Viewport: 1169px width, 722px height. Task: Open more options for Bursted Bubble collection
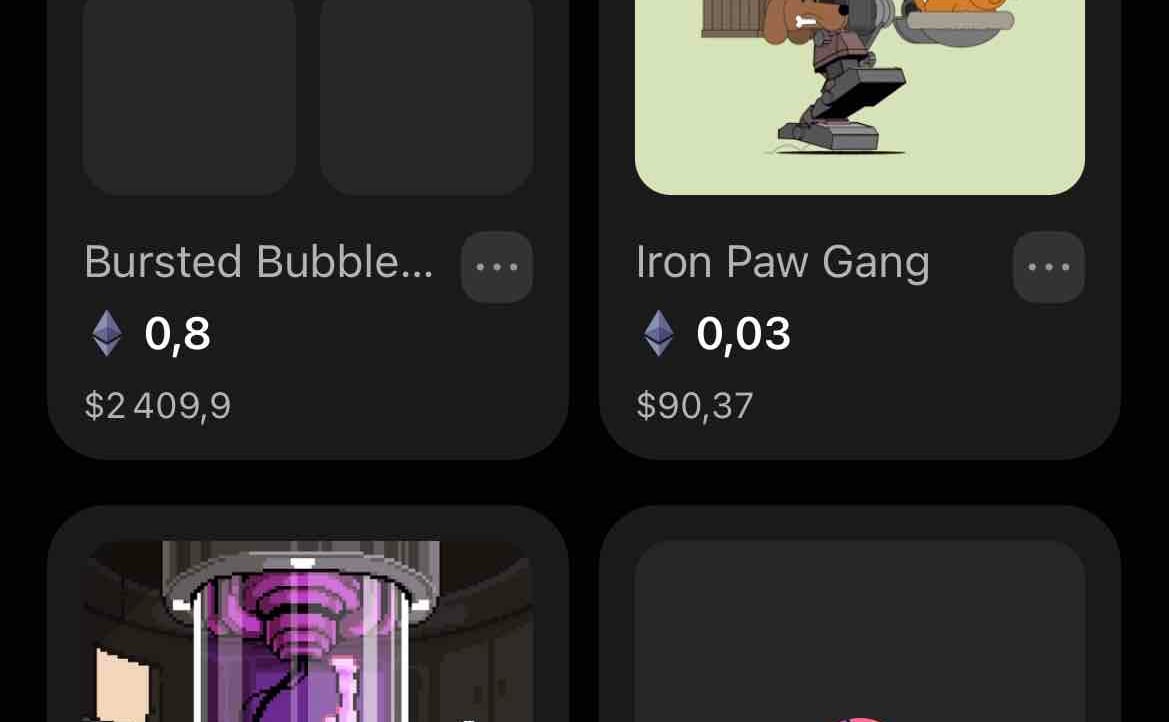(x=497, y=267)
